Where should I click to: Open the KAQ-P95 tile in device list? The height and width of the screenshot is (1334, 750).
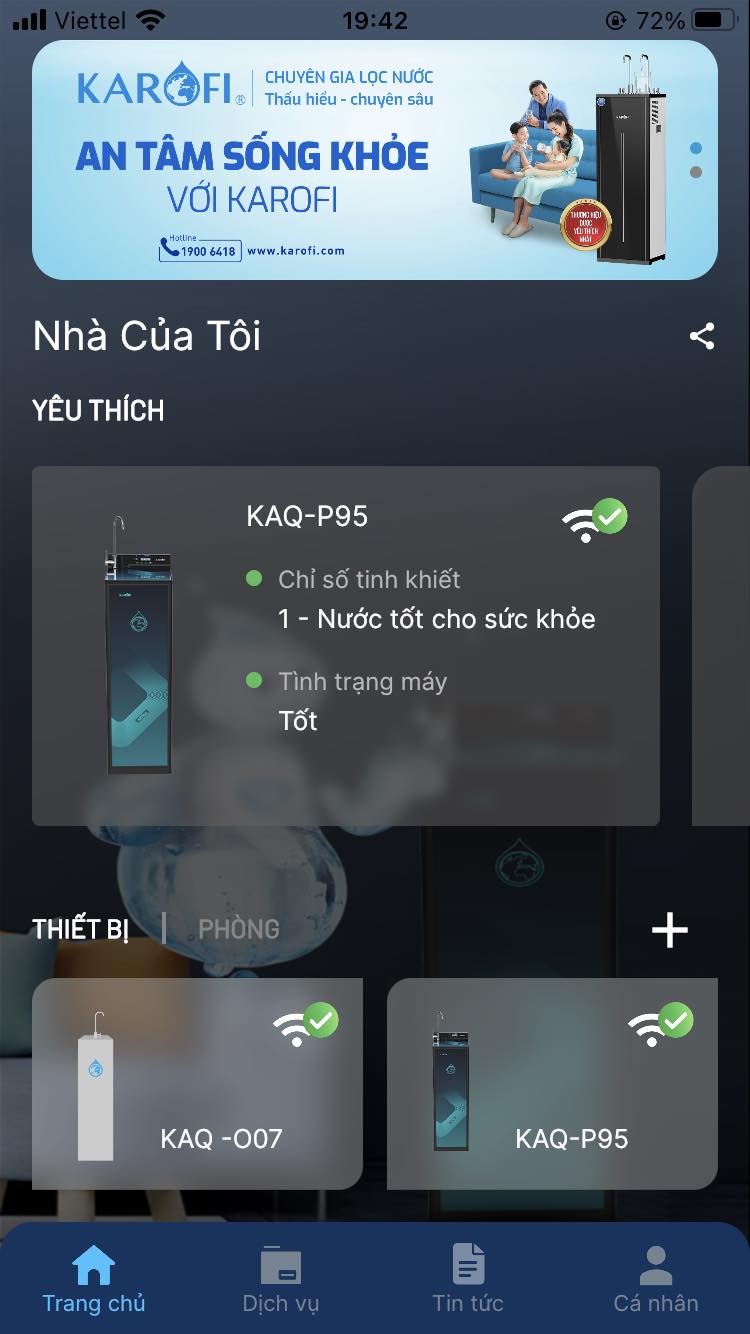click(552, 1084)
